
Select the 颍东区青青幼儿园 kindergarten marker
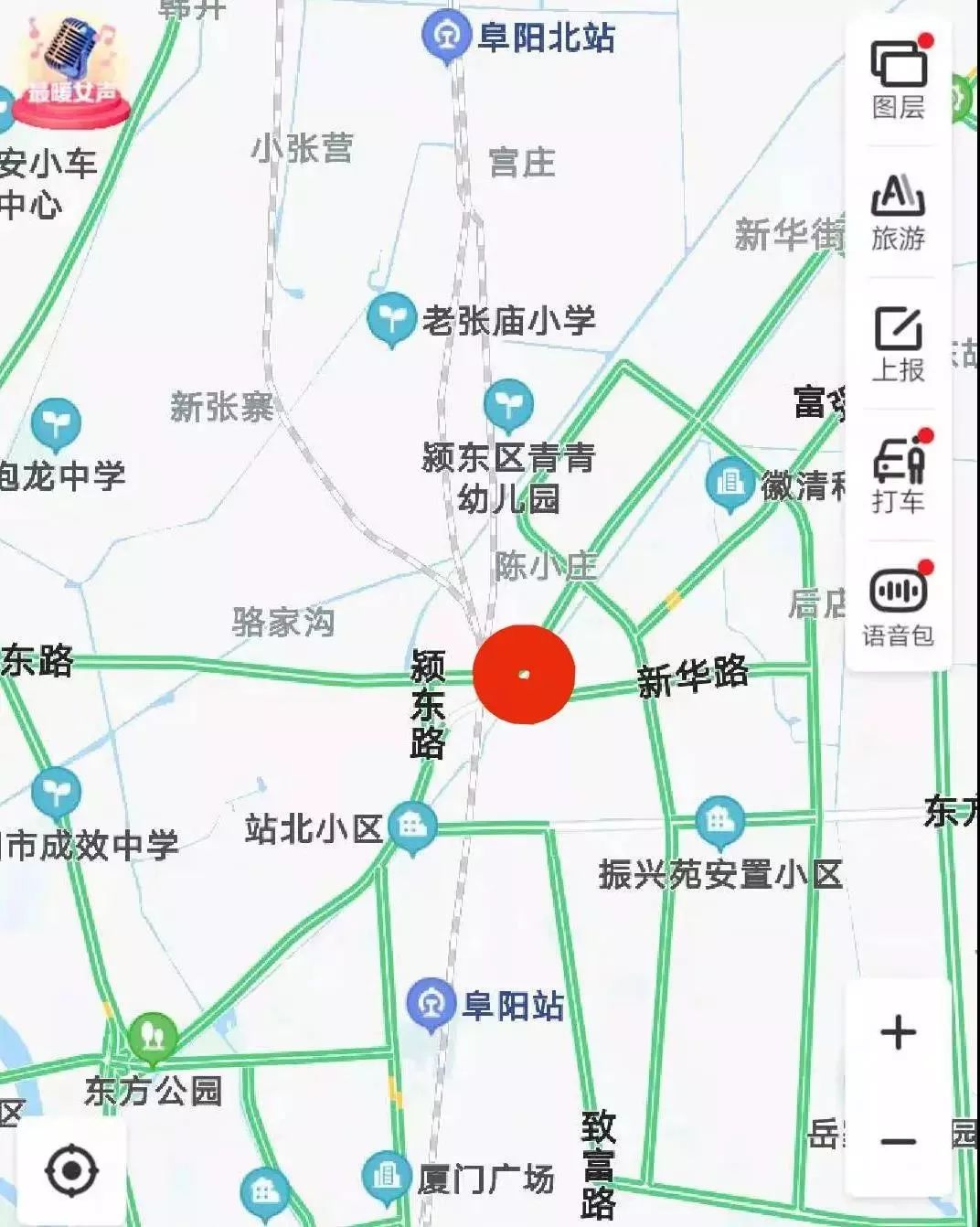click(508, 403)
